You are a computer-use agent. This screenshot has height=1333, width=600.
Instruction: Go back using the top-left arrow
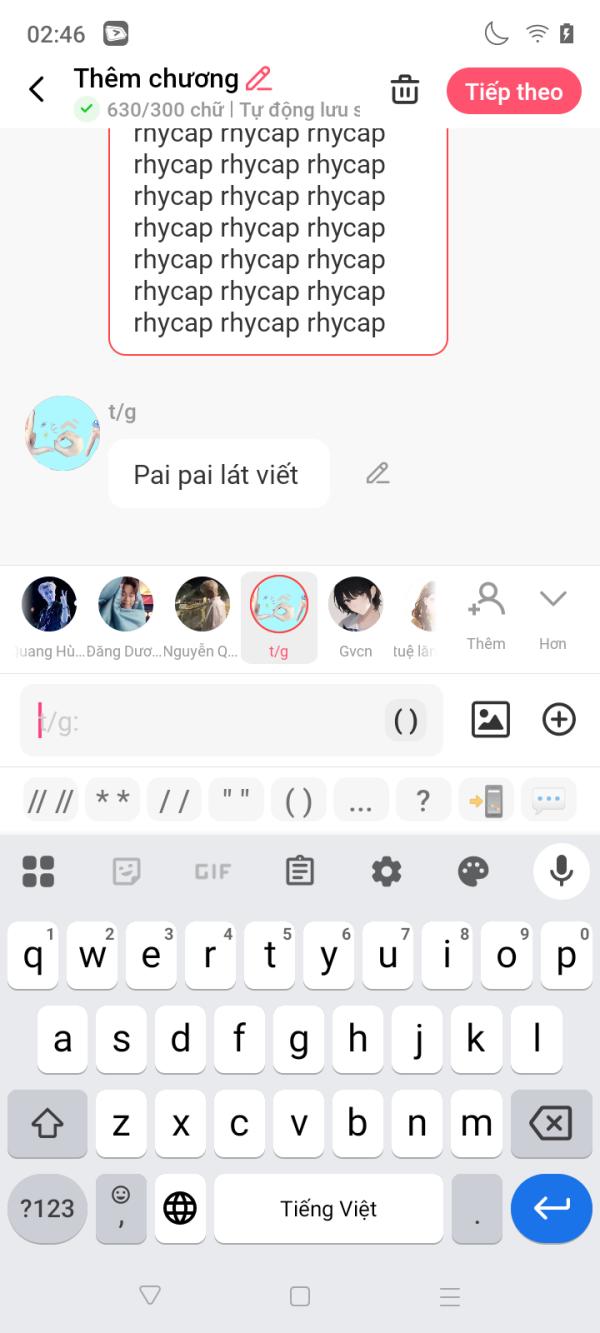tap(37, 90)
